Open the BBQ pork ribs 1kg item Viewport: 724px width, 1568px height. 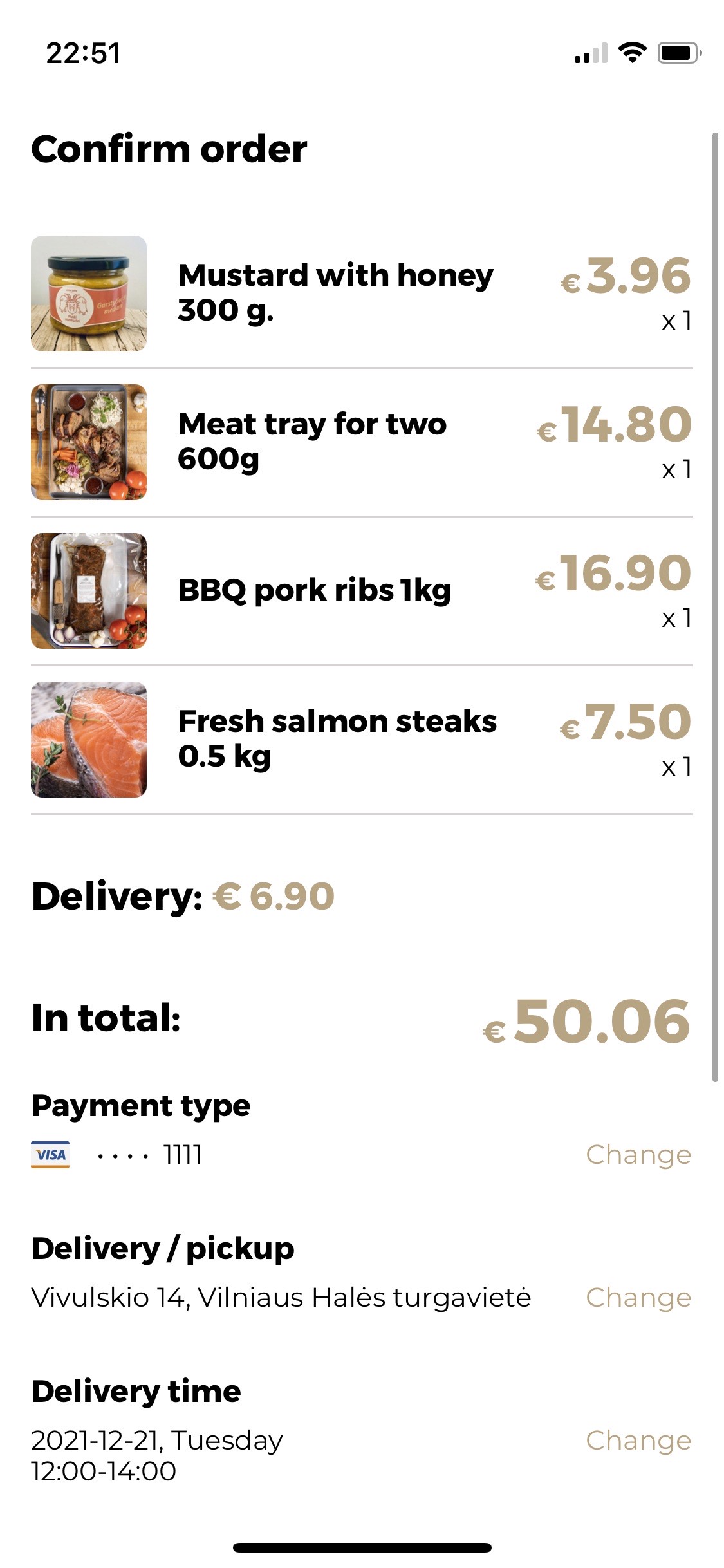pyautogui.click(x=314, y=590)
